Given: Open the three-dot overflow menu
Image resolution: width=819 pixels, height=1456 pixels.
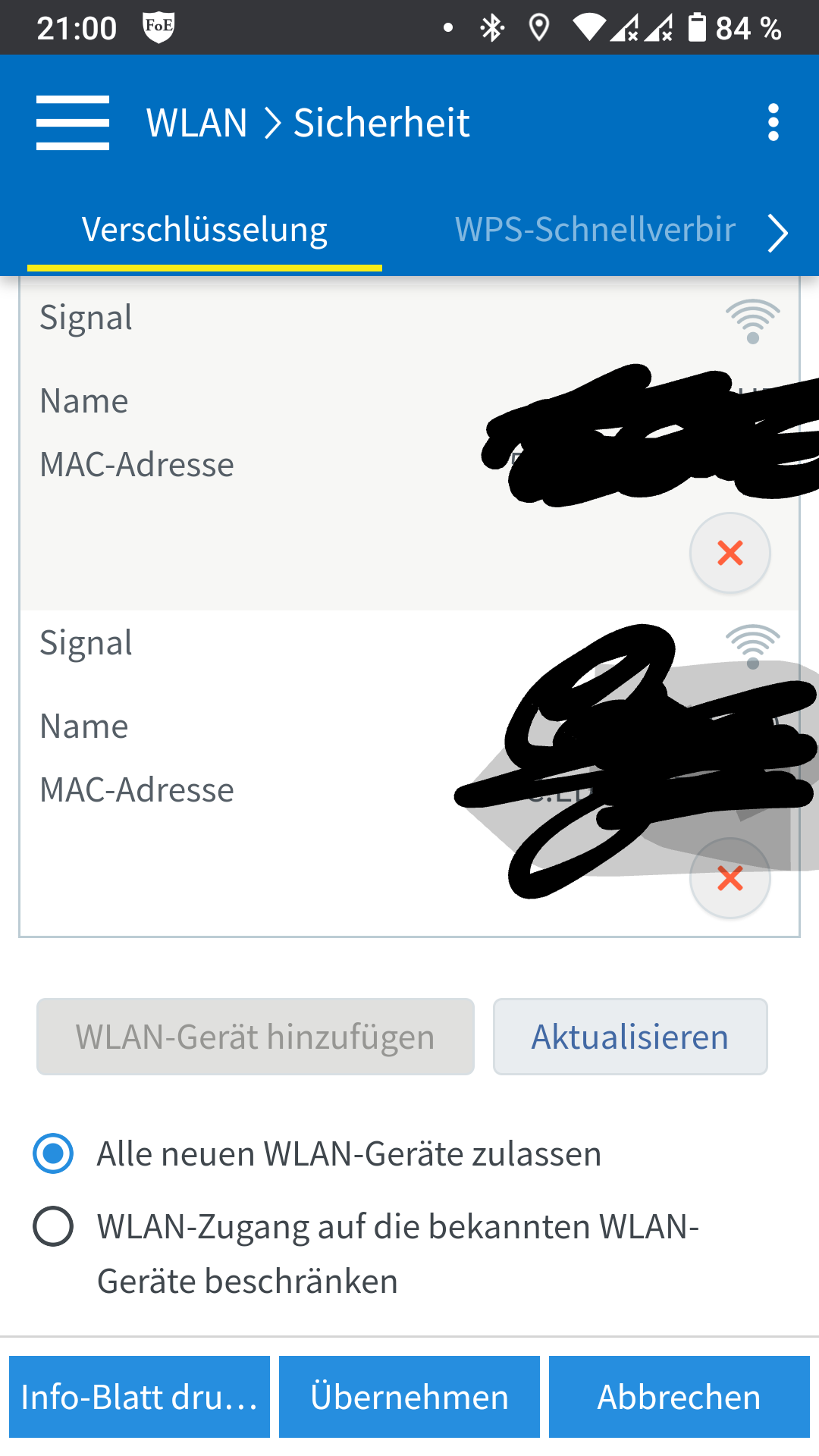Looking at the screenshot, I should (x=773, y=123).
